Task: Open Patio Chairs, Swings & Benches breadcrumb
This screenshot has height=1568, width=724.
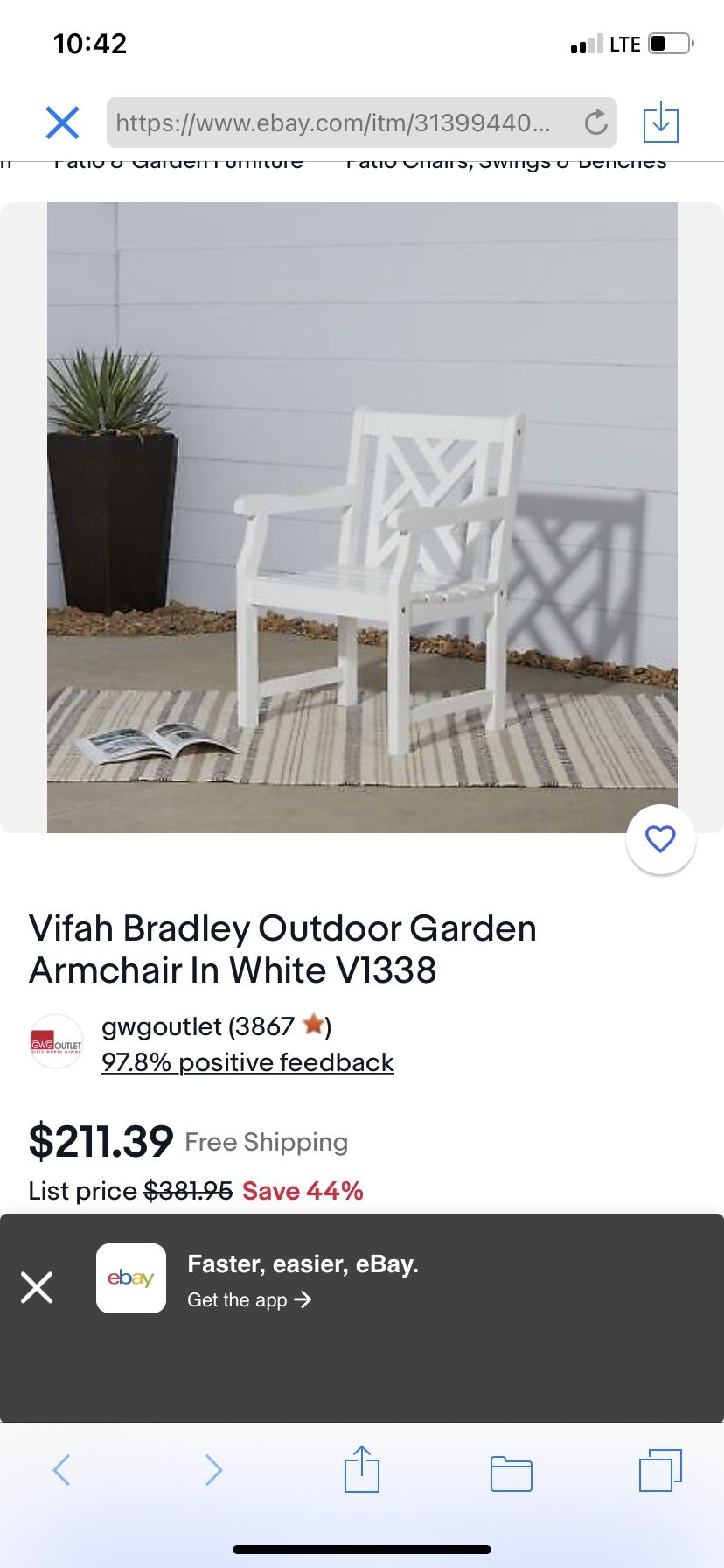Action: click(506, 162)
